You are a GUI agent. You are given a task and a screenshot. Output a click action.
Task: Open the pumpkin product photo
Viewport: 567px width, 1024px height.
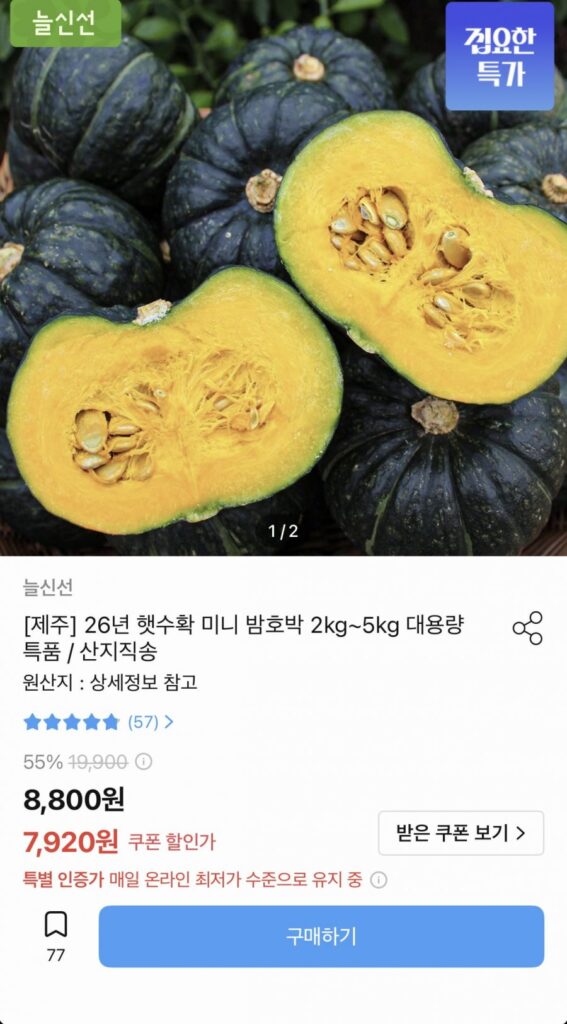(284, 278)
